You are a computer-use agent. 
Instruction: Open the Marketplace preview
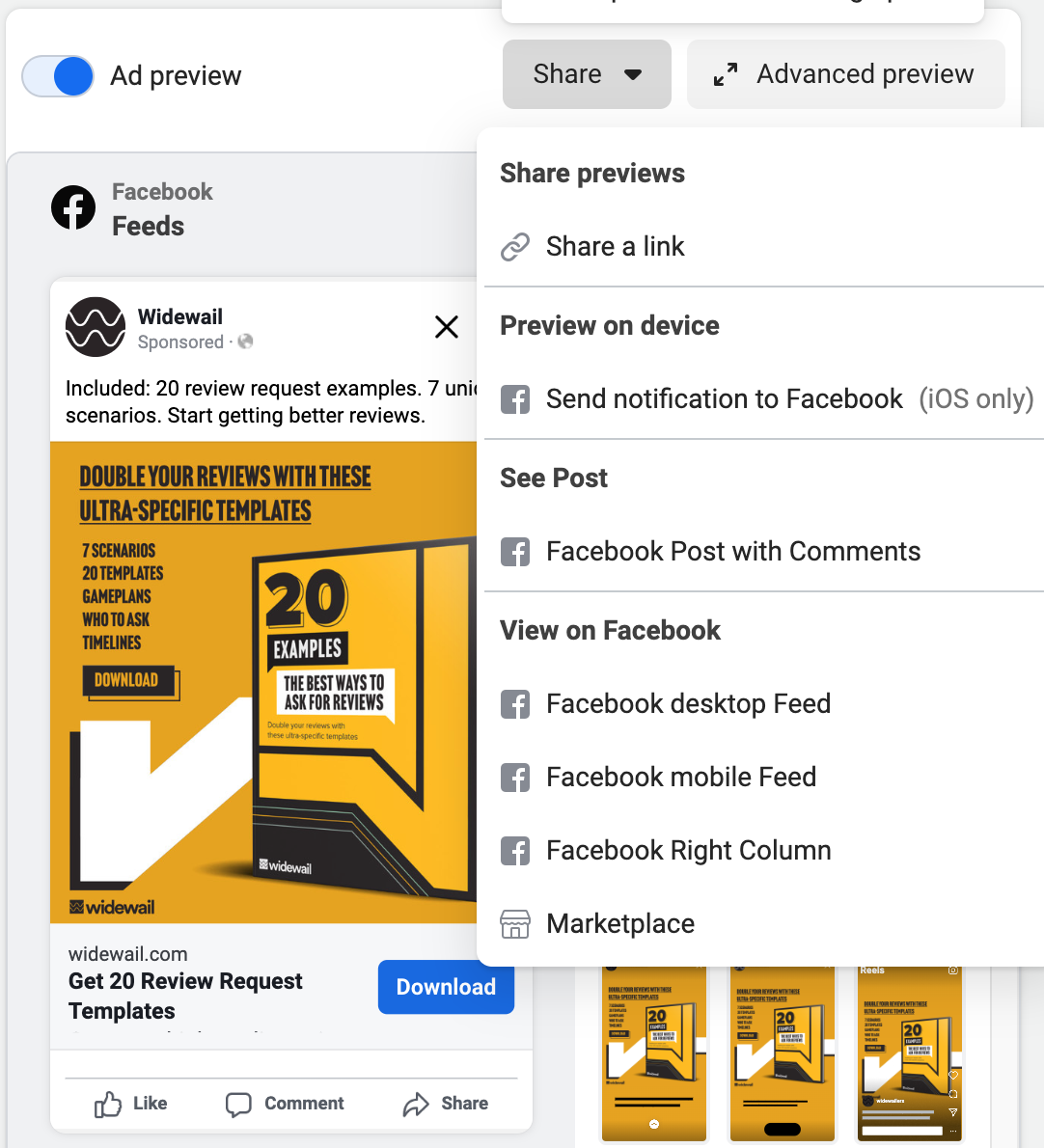point(619,924)
